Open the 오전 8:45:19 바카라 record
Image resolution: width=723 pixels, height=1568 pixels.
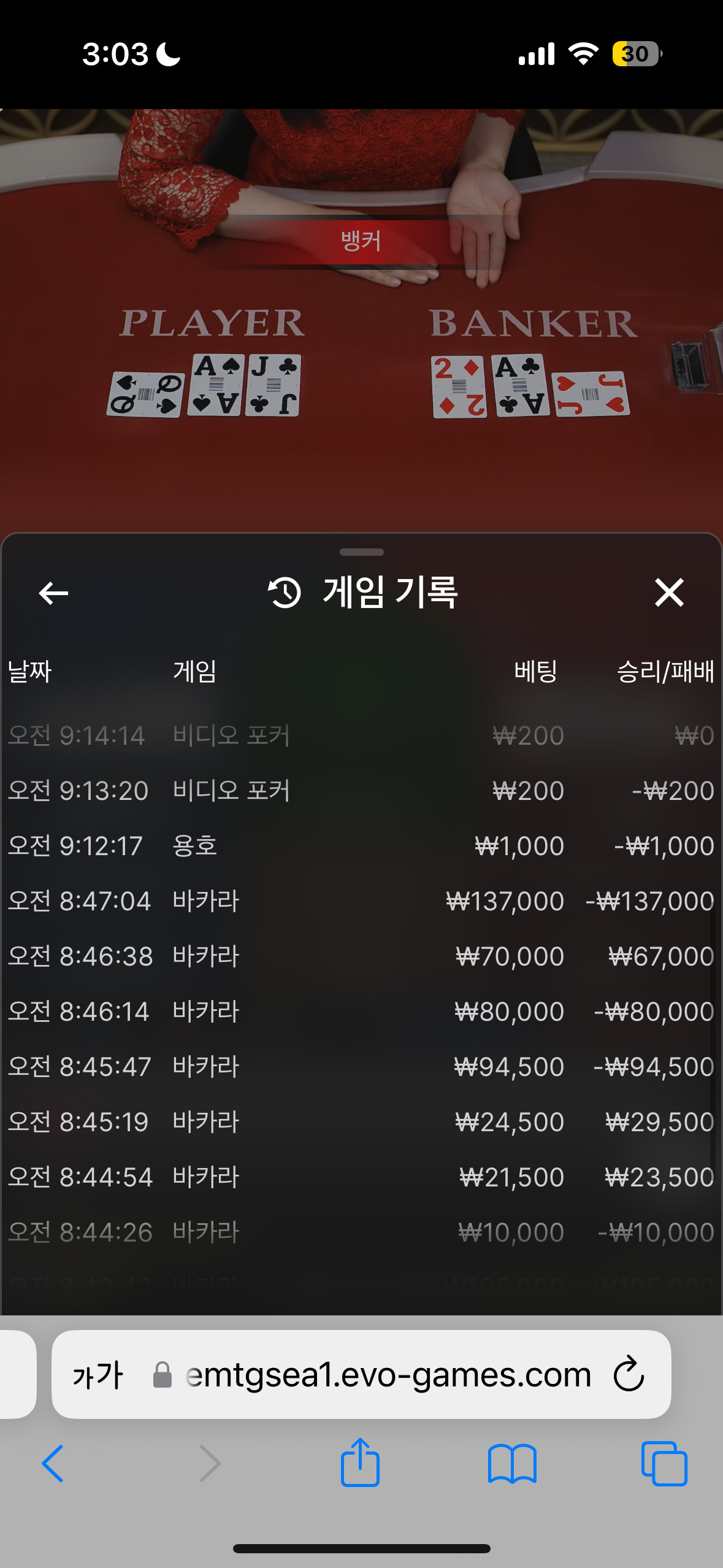pos(361,1122)
